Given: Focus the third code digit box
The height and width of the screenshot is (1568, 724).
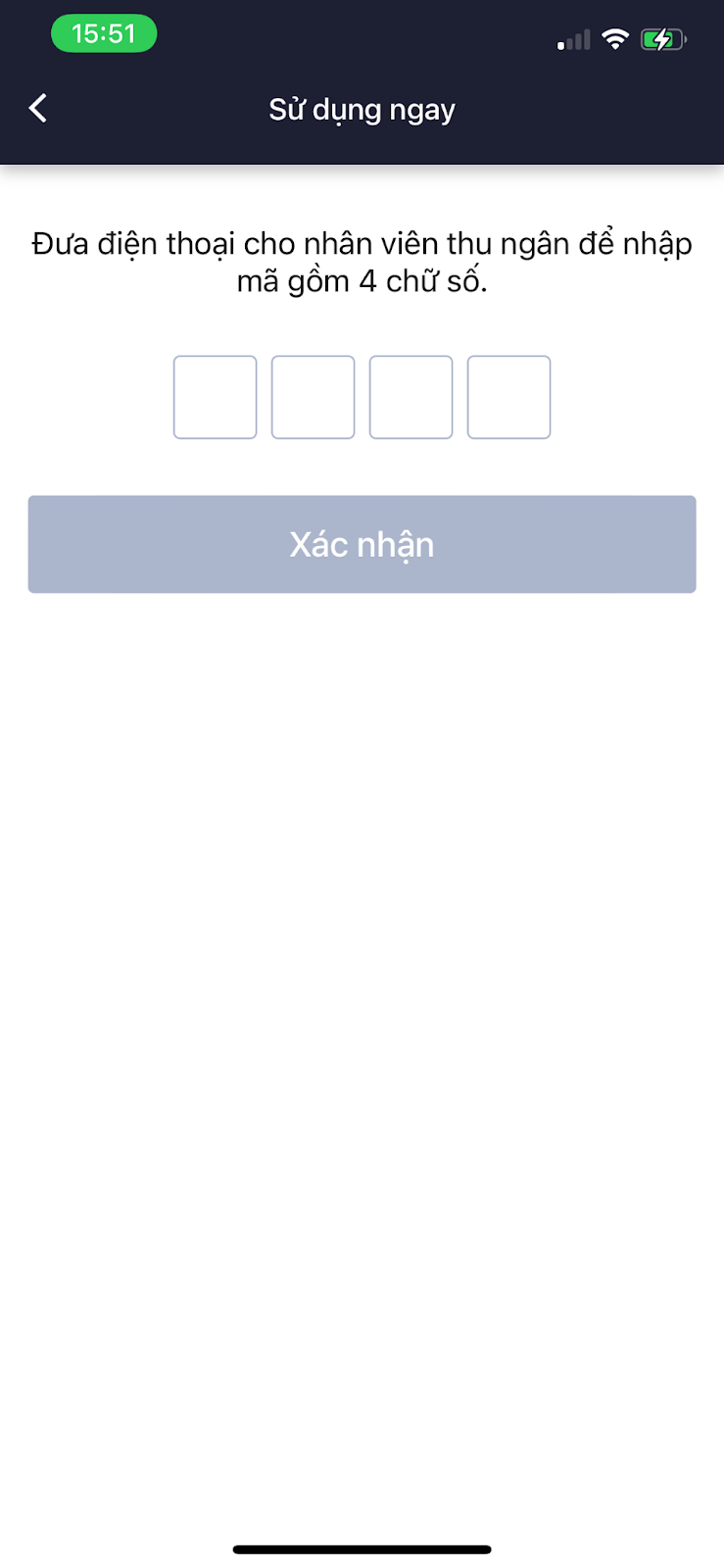Looking at the screenshot, I should [411, 397].
